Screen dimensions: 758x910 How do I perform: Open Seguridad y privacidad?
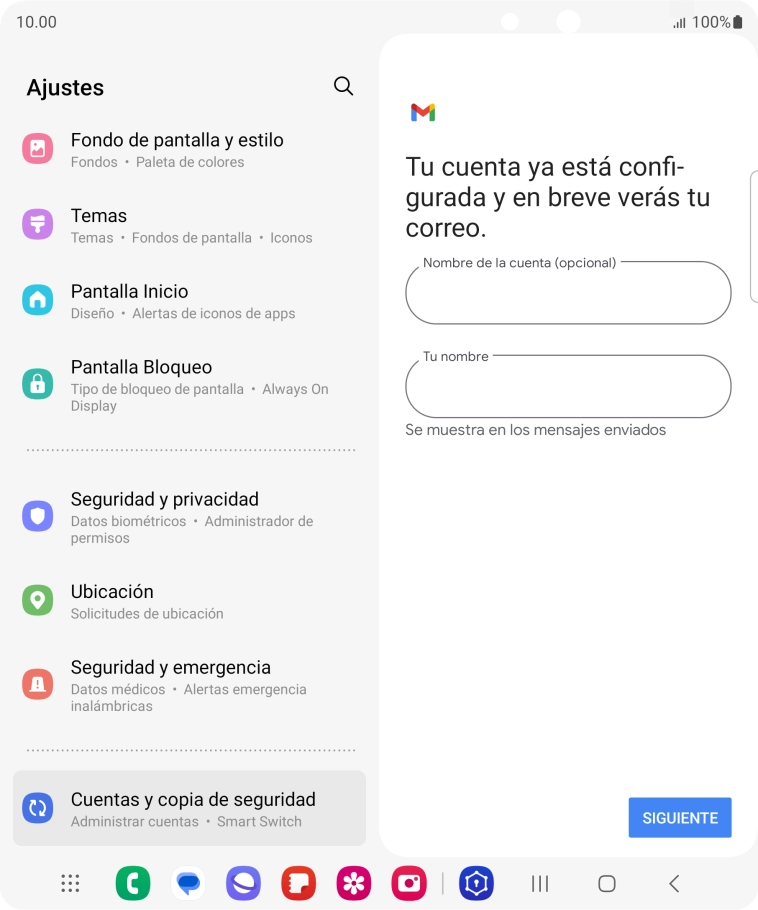click(189, 517)
